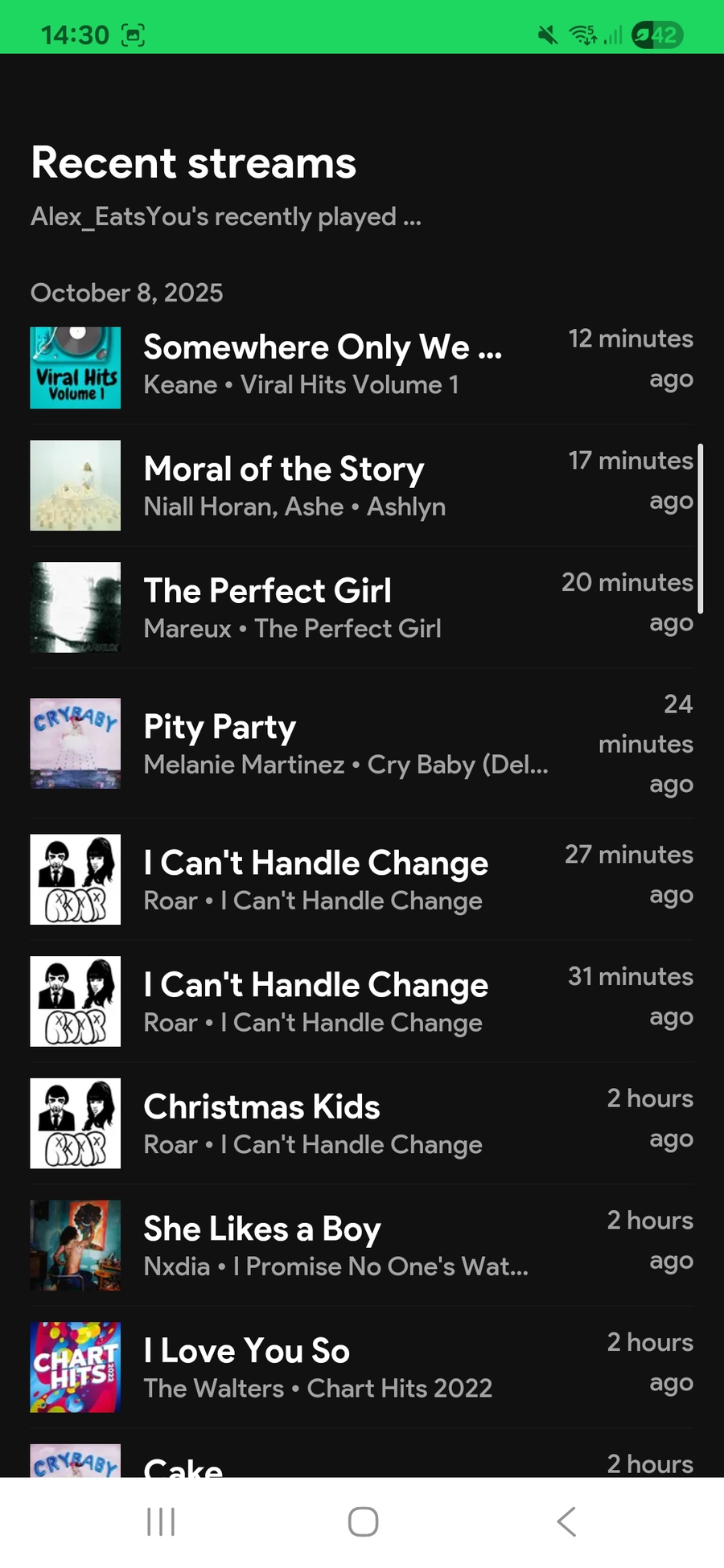The image size is (724, 1568).
Task: Show recent apps
Action: coord(161,1522)
